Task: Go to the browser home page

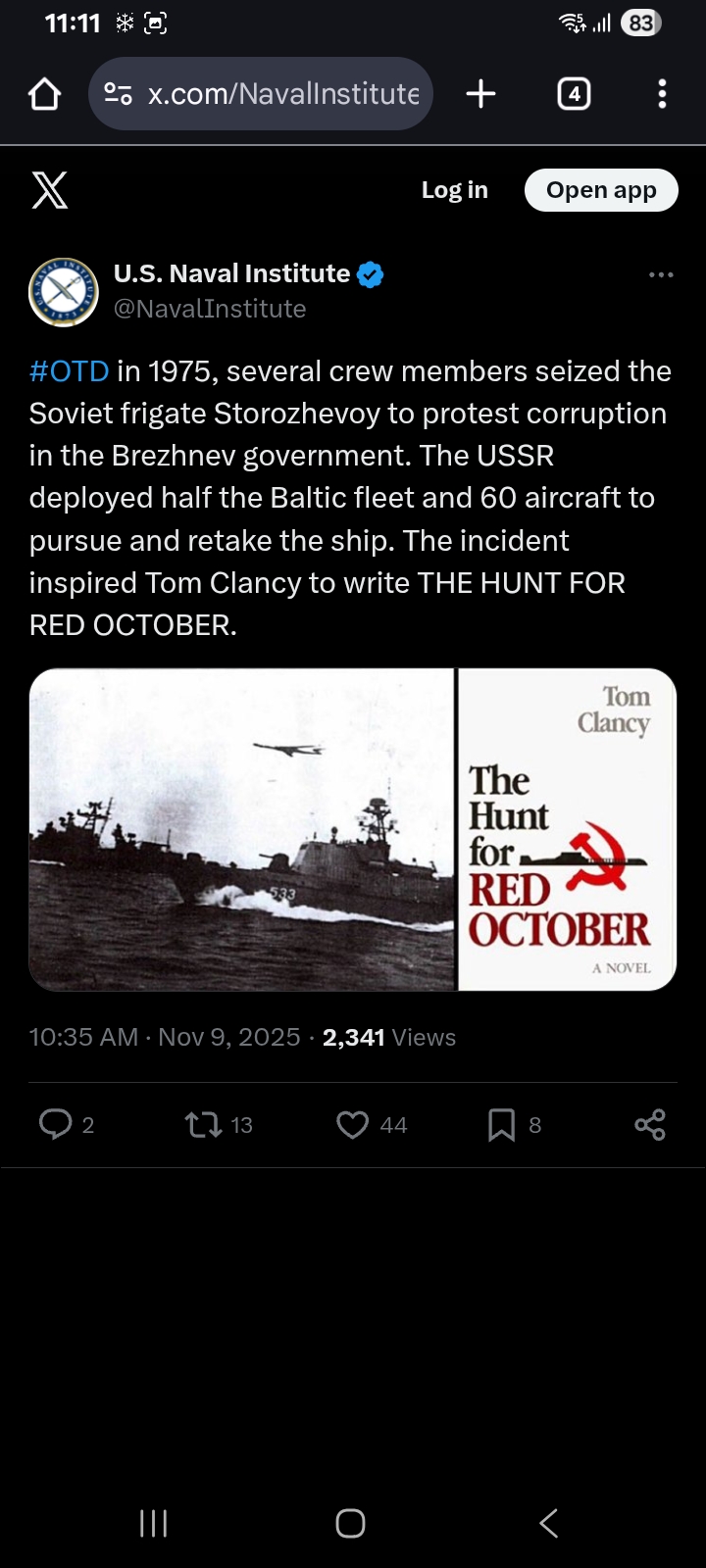Action: point(45,94)
